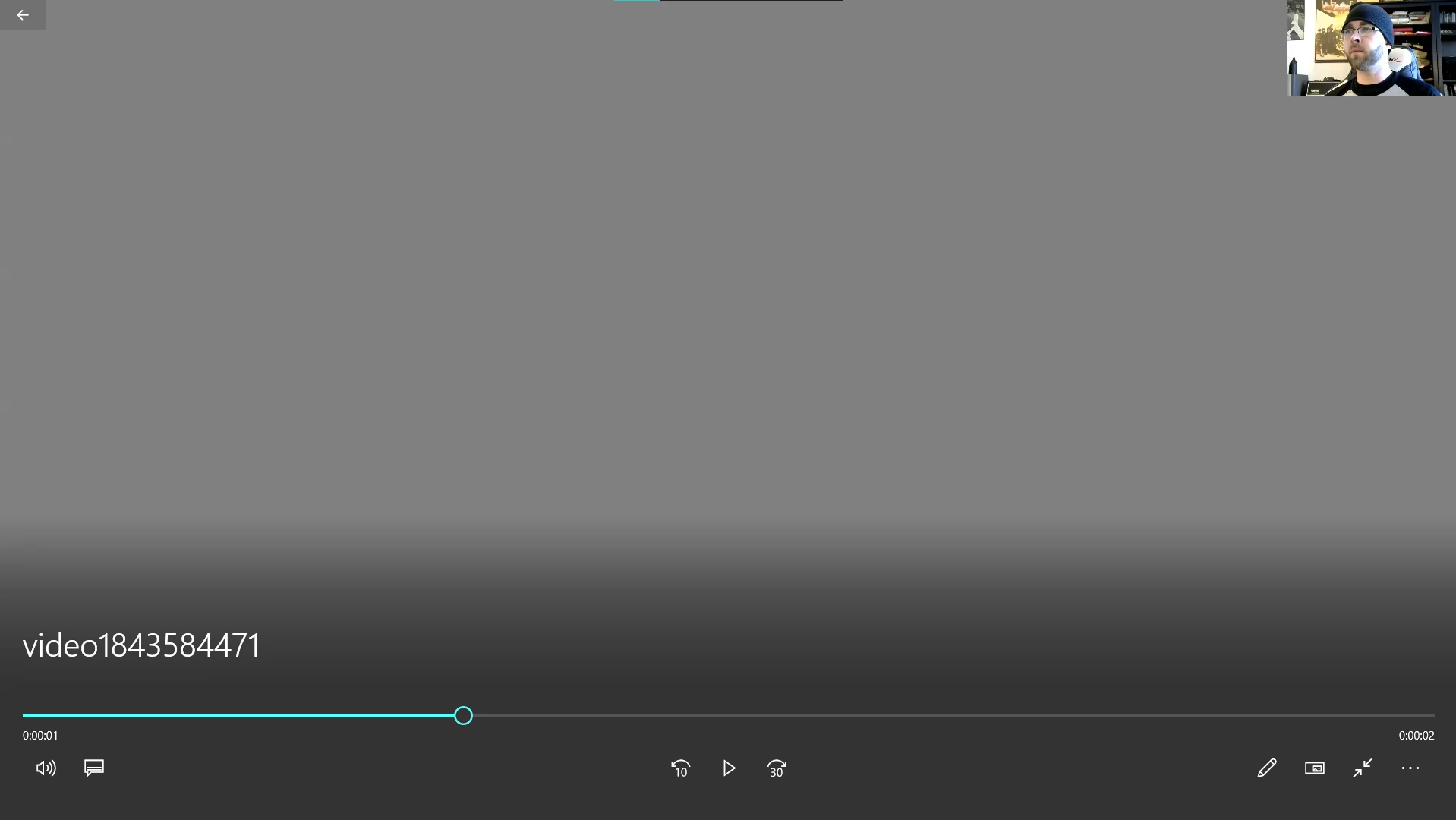Image resolution: width=1456 pixels, height=820 pixels.
Task: Open the volume control
Action: (x=46, y=768)
